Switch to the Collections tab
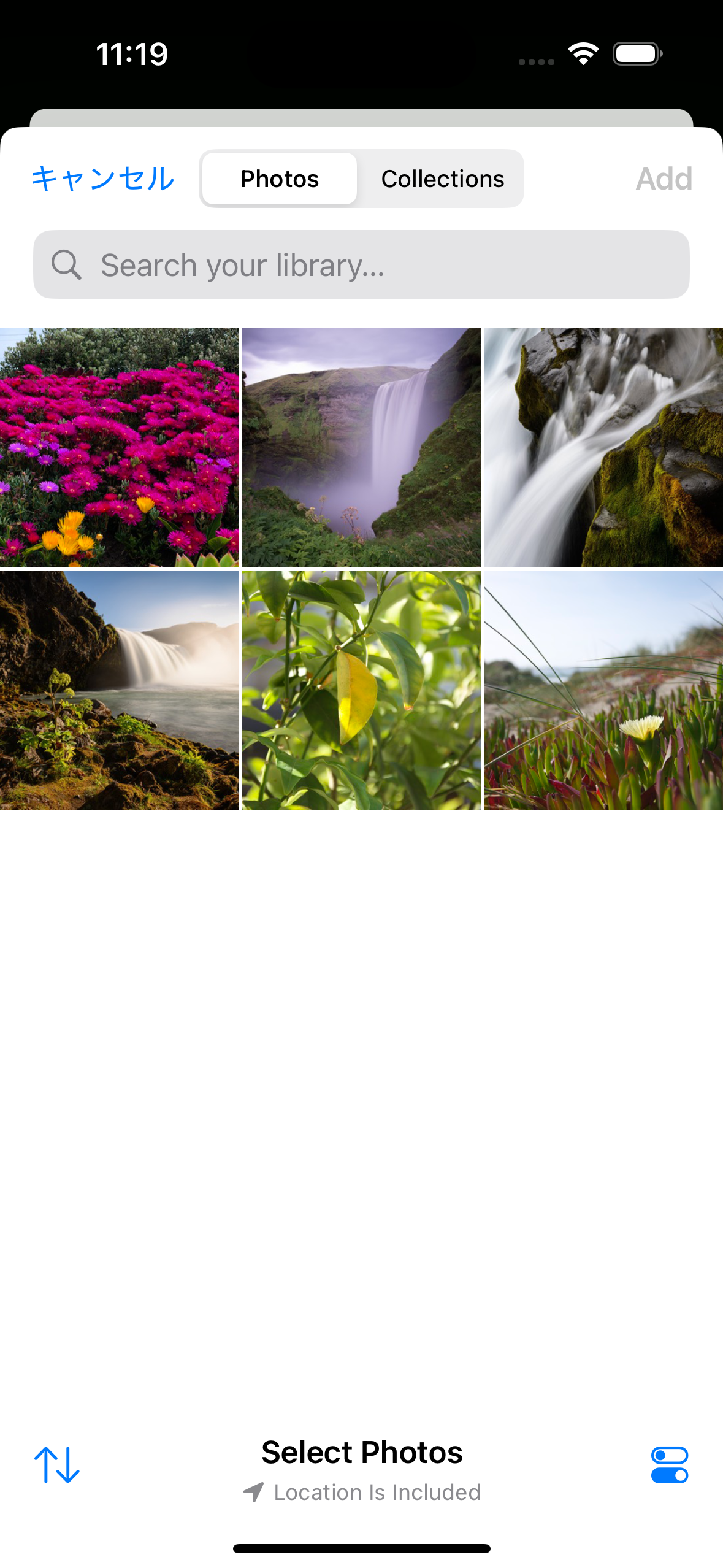This screenshot has height=1568, width=723. 442,179
